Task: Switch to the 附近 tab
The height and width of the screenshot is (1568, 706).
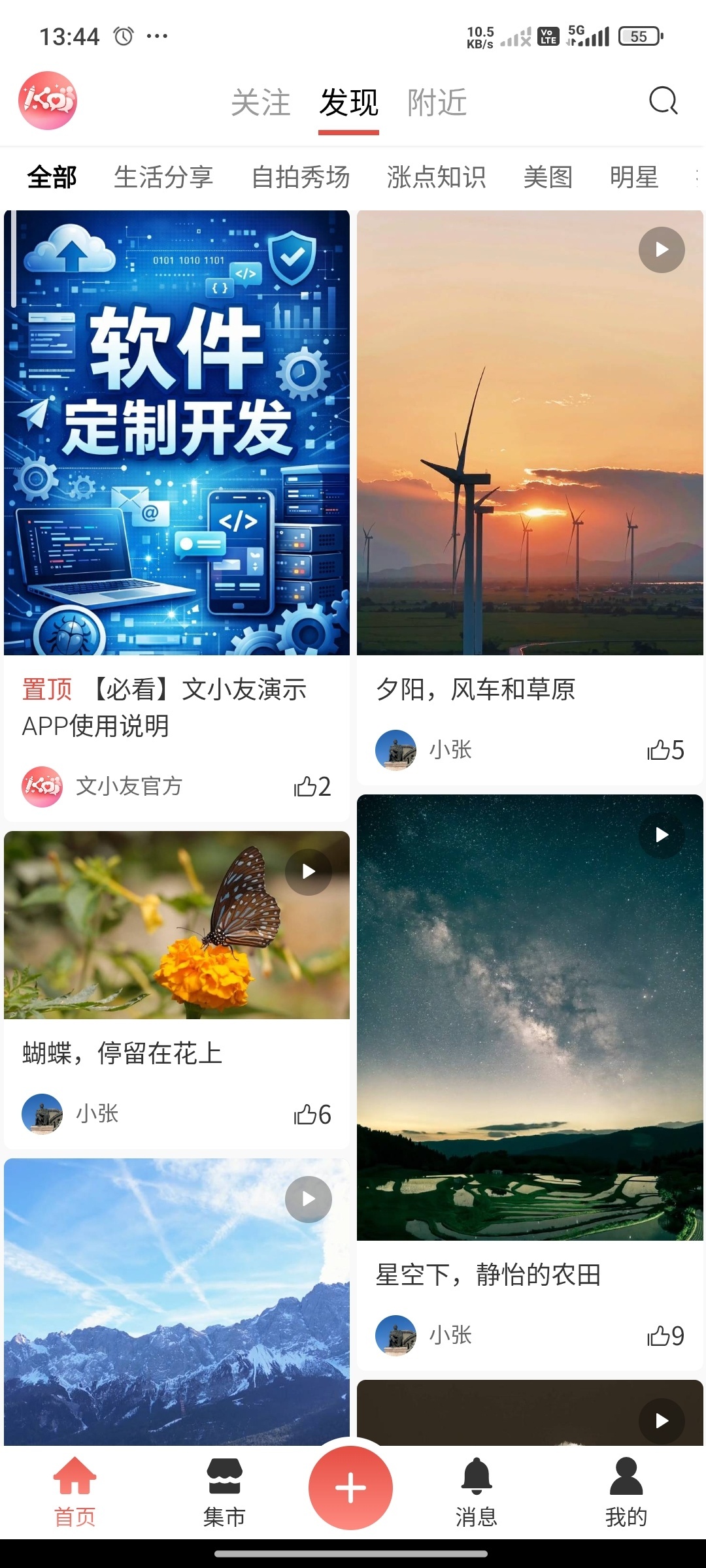Action: coord(437,103)
